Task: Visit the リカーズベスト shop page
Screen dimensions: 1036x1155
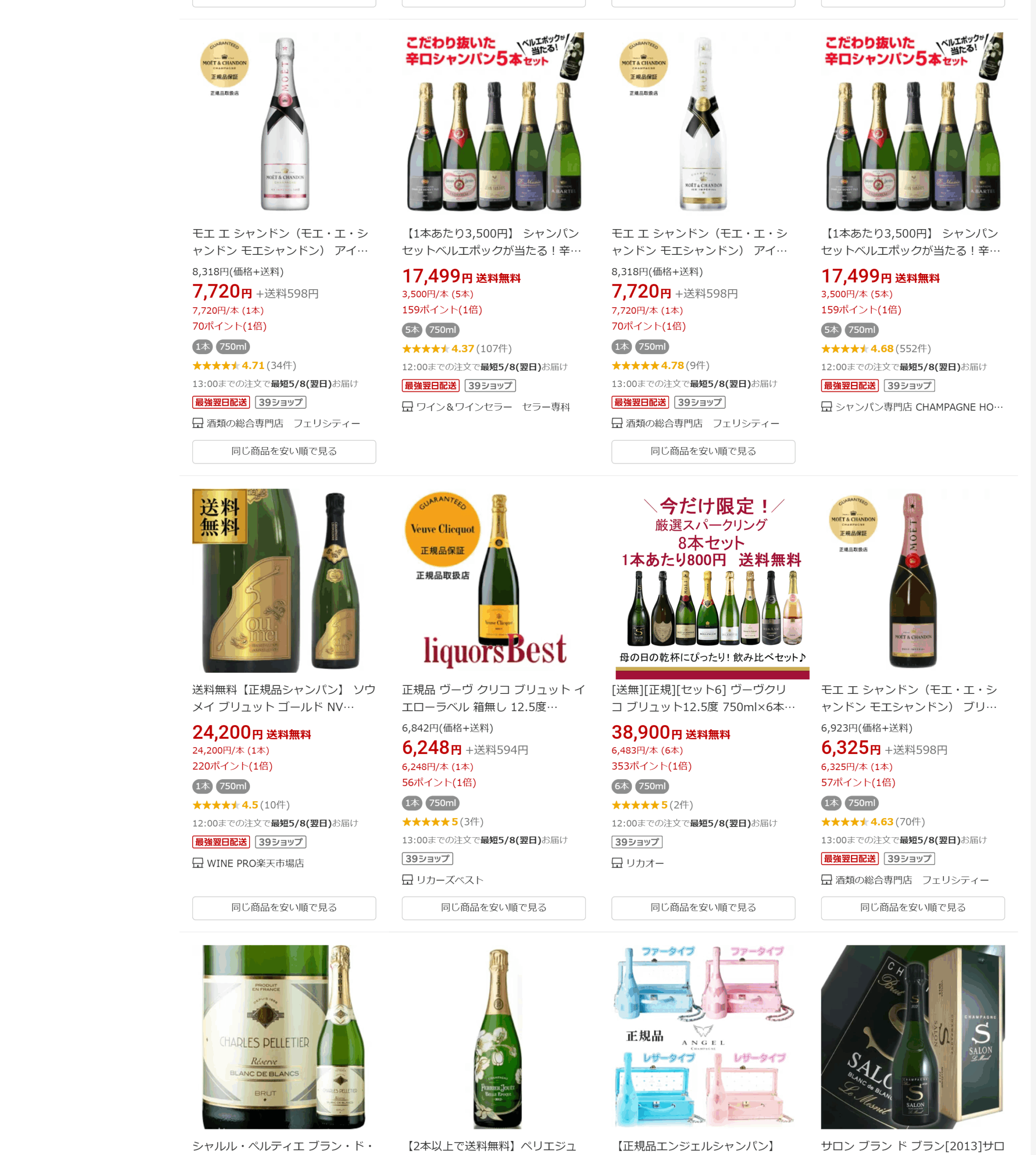Action: (x=450, y=879)
